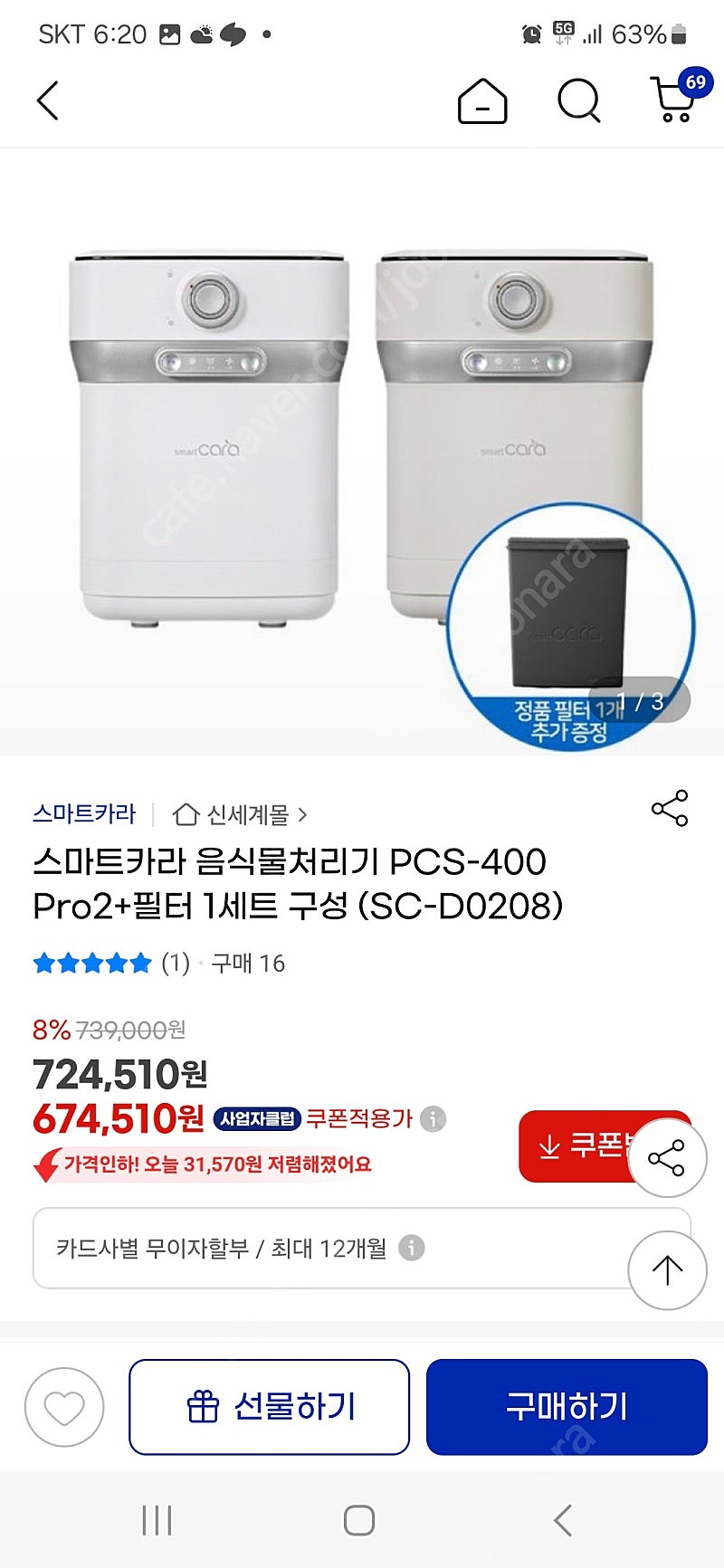Add product to wishlist heart
The width and height of the screenshot is (724, 1568).
[64, 1407]
